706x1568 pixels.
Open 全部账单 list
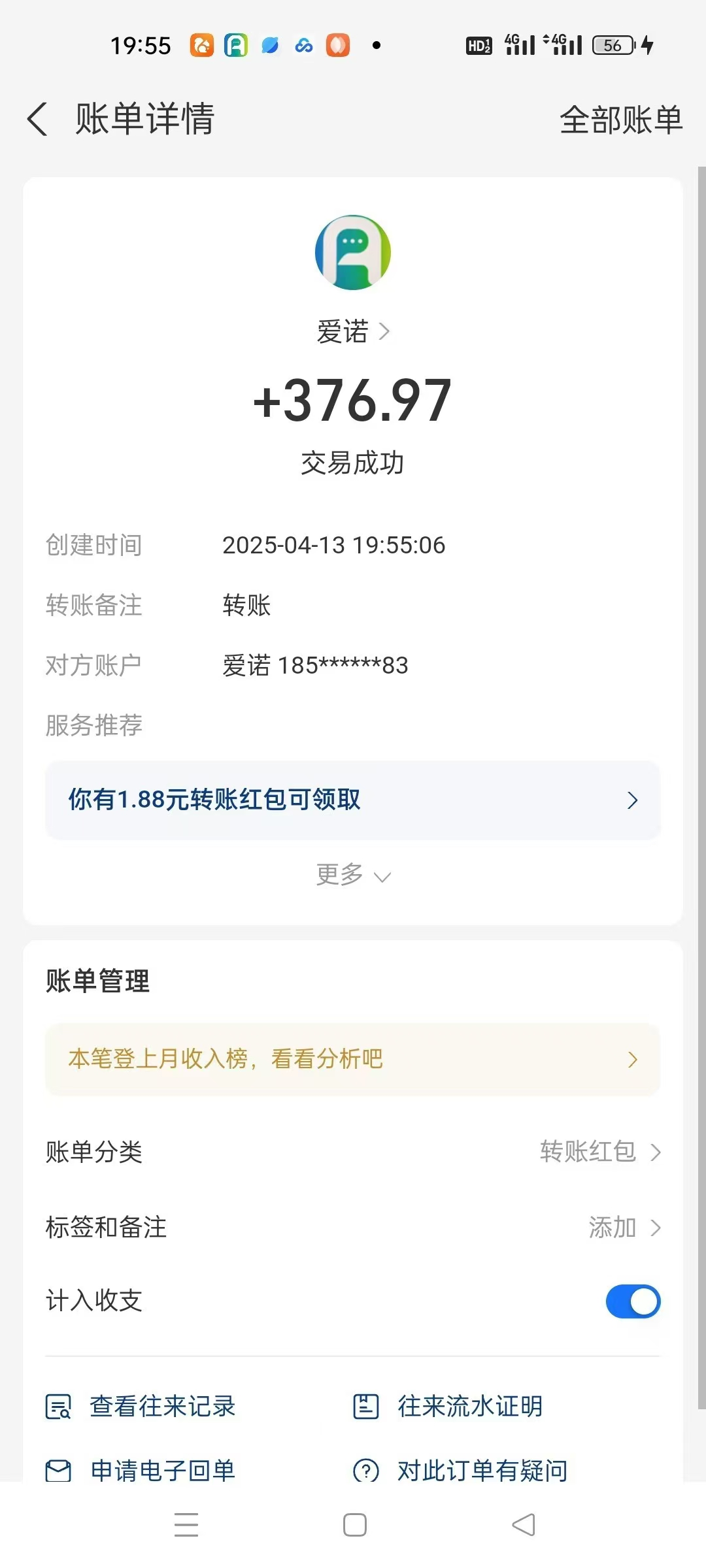620,120
